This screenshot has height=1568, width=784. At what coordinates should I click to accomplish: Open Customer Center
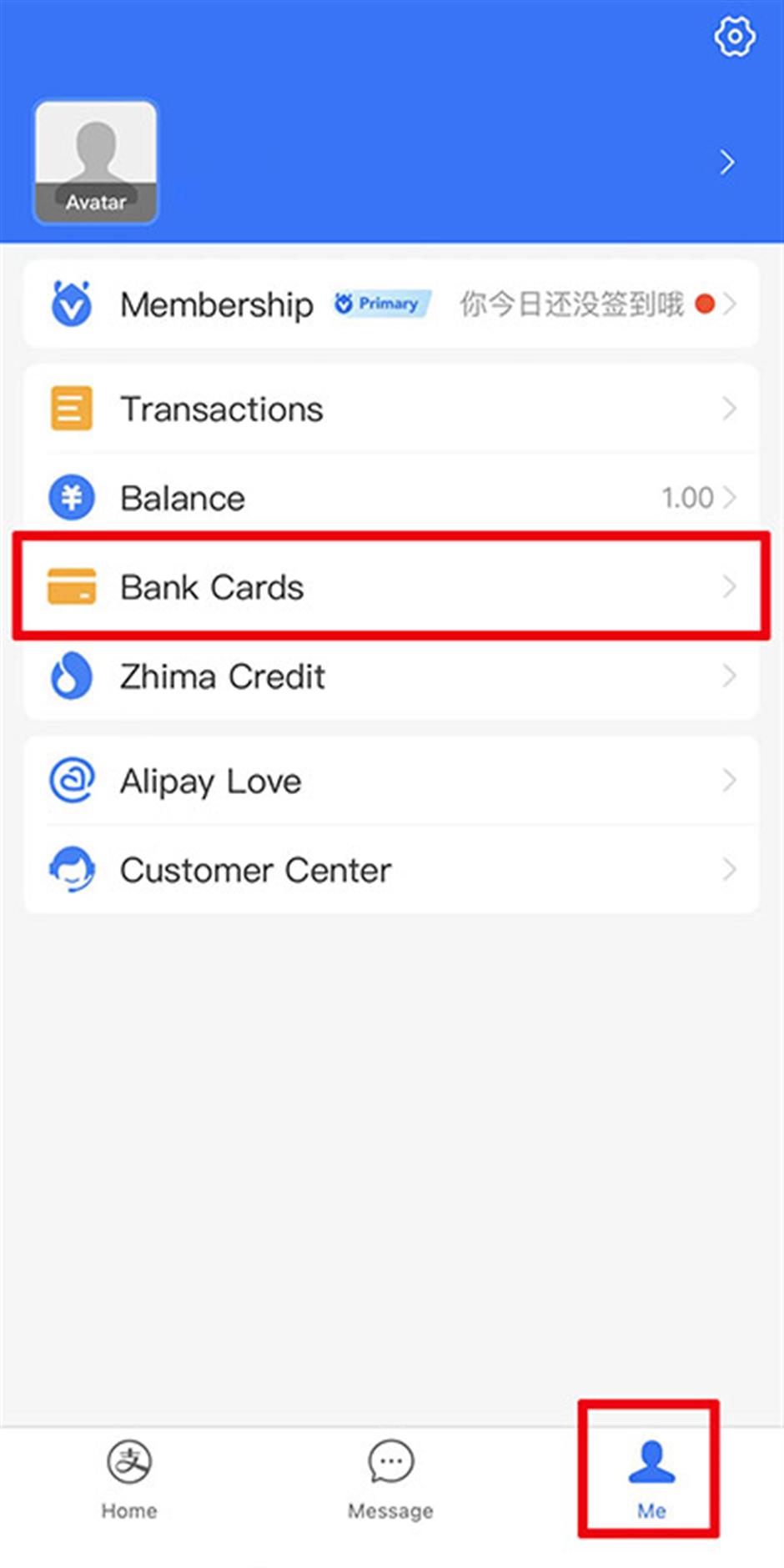point(390,870)
